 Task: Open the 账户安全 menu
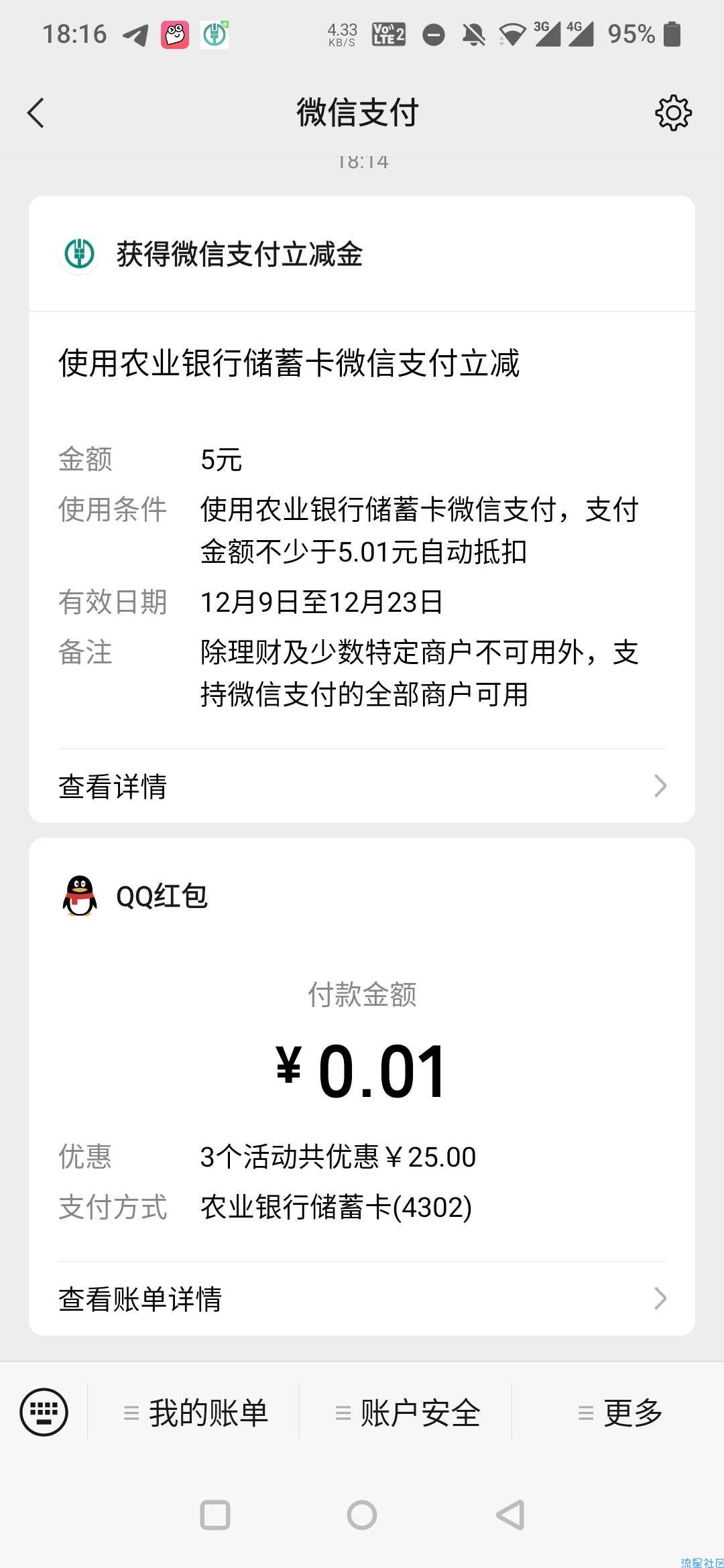[406, 1413]
